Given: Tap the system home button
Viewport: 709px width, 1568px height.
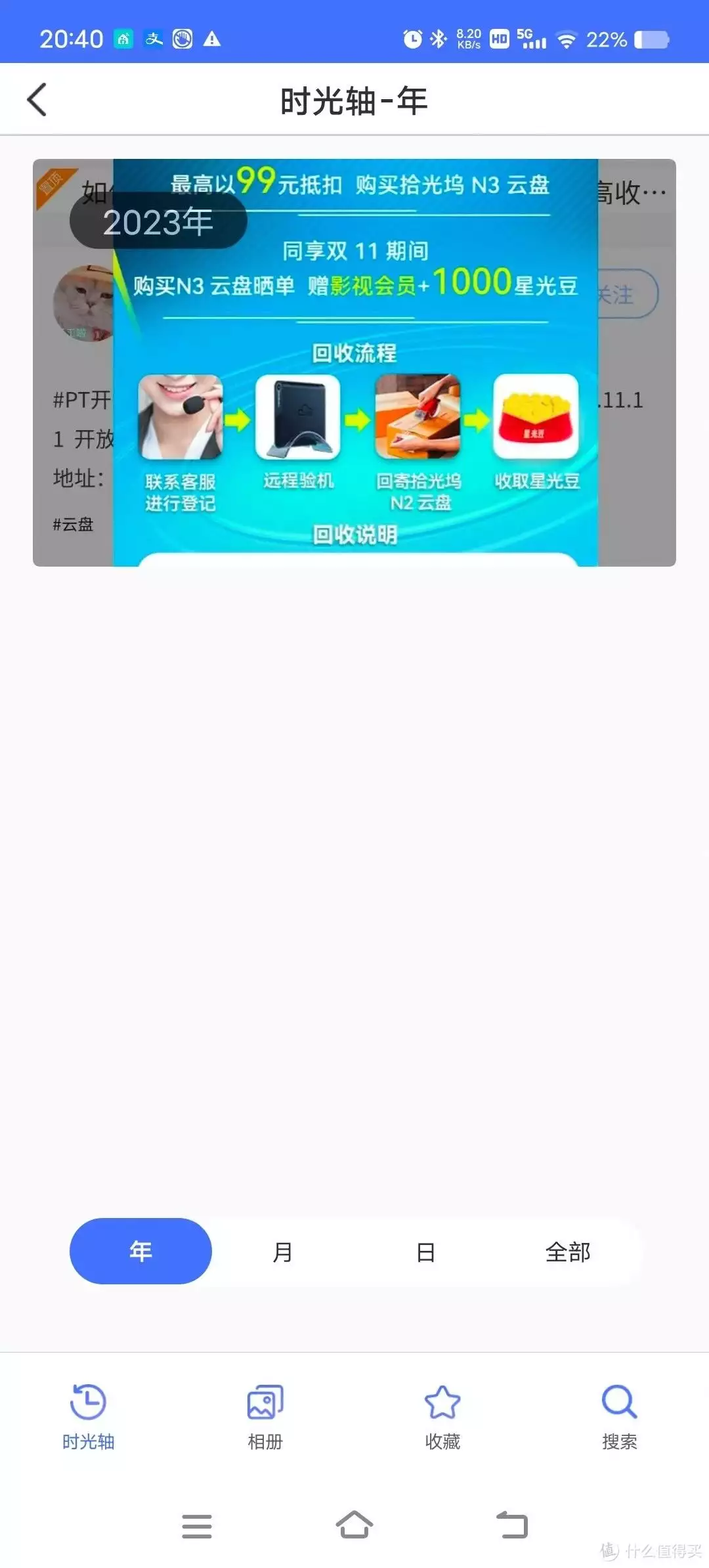Looking at the screenshot, I should pyautogui.click(x=354, y=1525).
